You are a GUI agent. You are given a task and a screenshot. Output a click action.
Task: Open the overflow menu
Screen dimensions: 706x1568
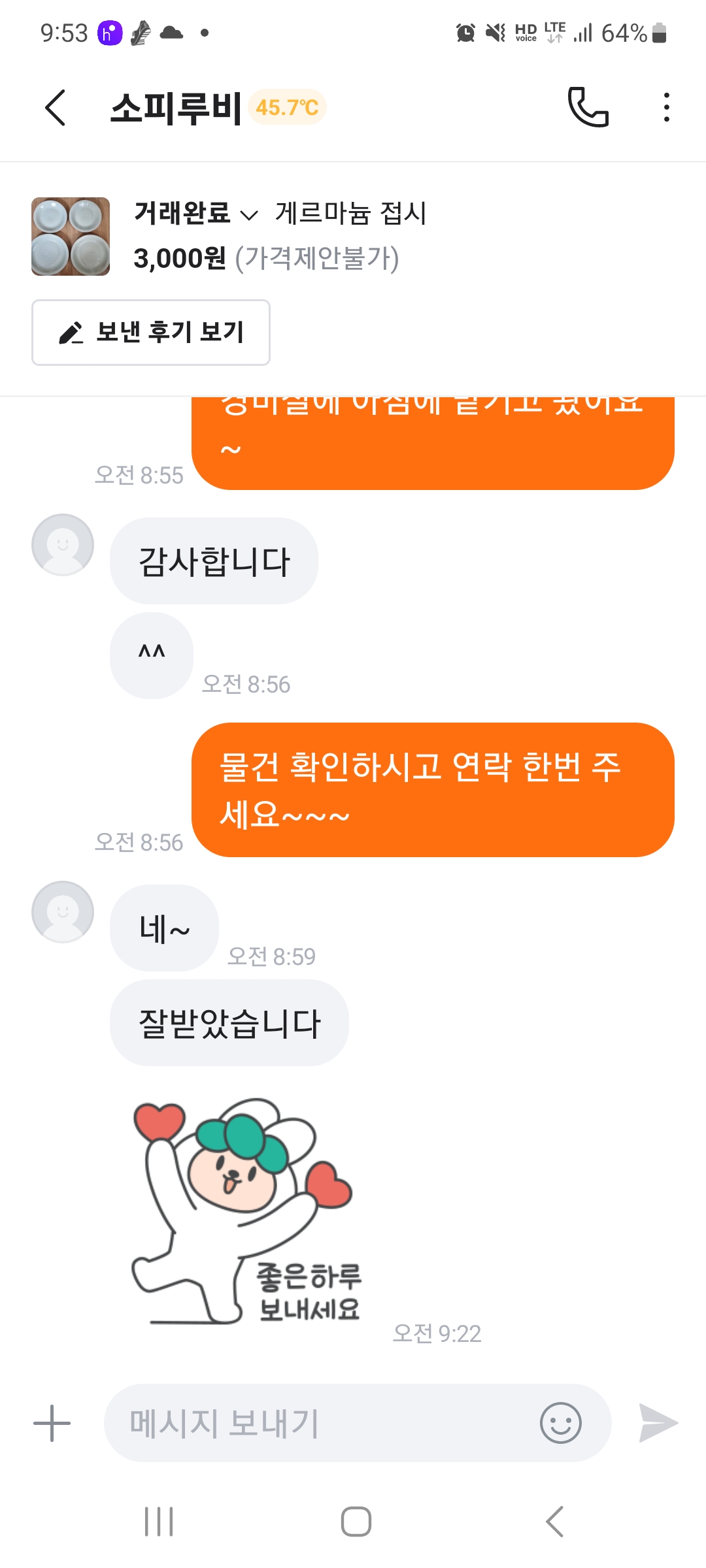point(666,107)
